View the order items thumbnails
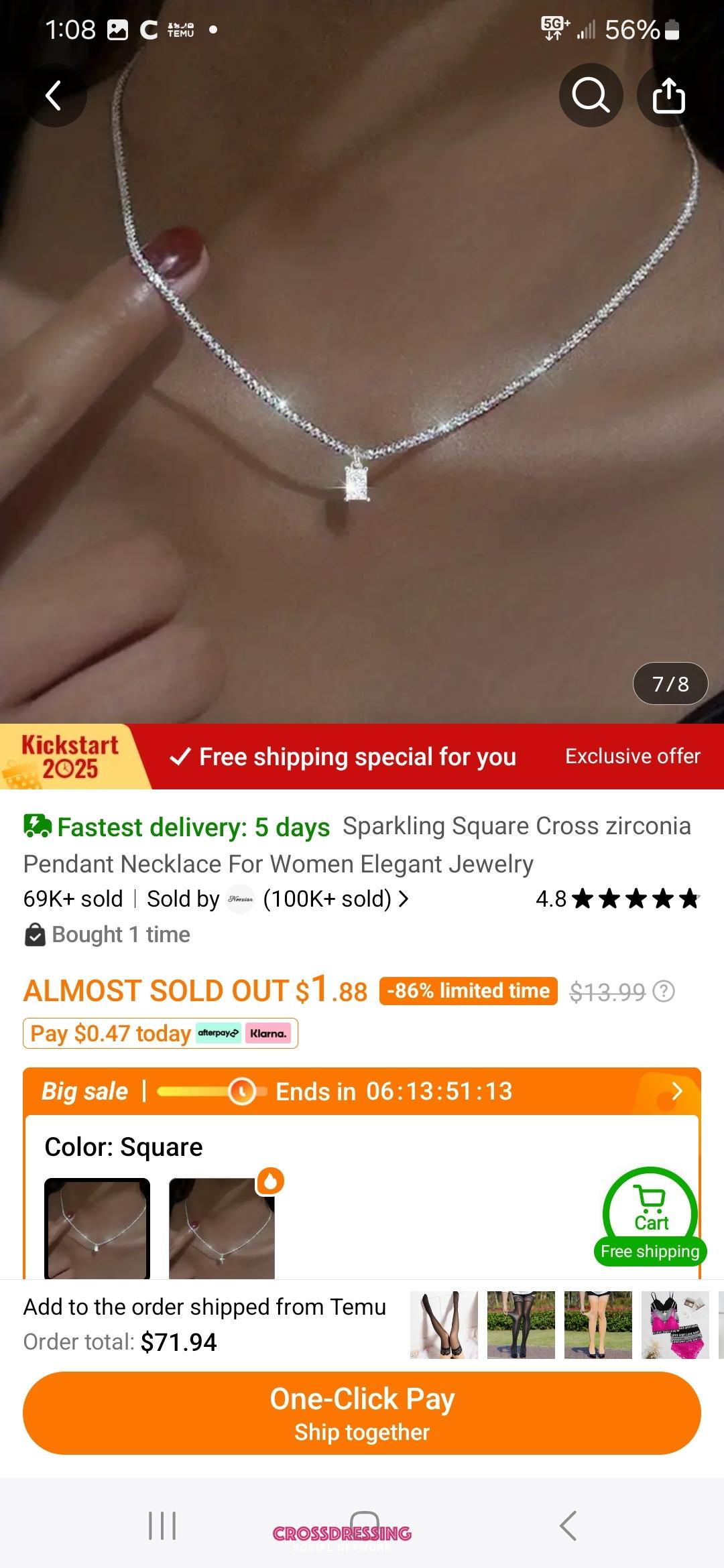 [560, 1325]
